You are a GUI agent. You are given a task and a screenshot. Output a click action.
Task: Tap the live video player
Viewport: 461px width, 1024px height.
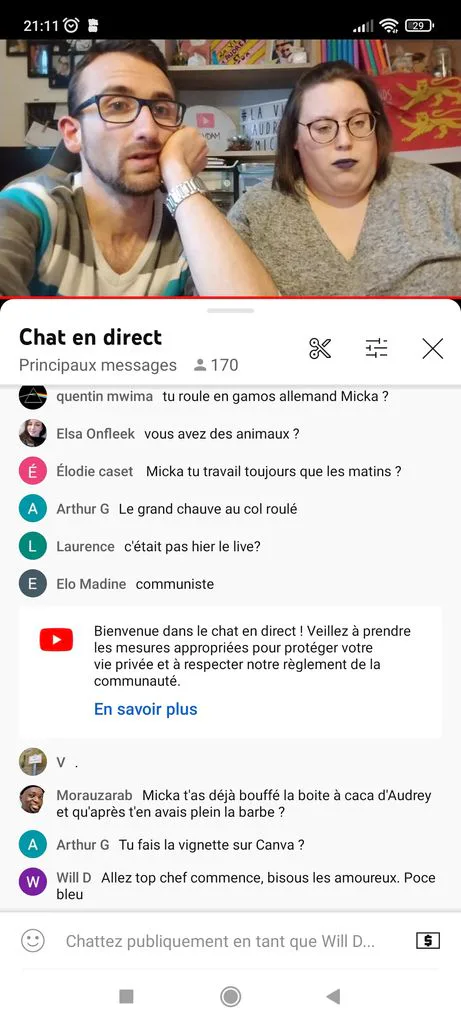230,168
